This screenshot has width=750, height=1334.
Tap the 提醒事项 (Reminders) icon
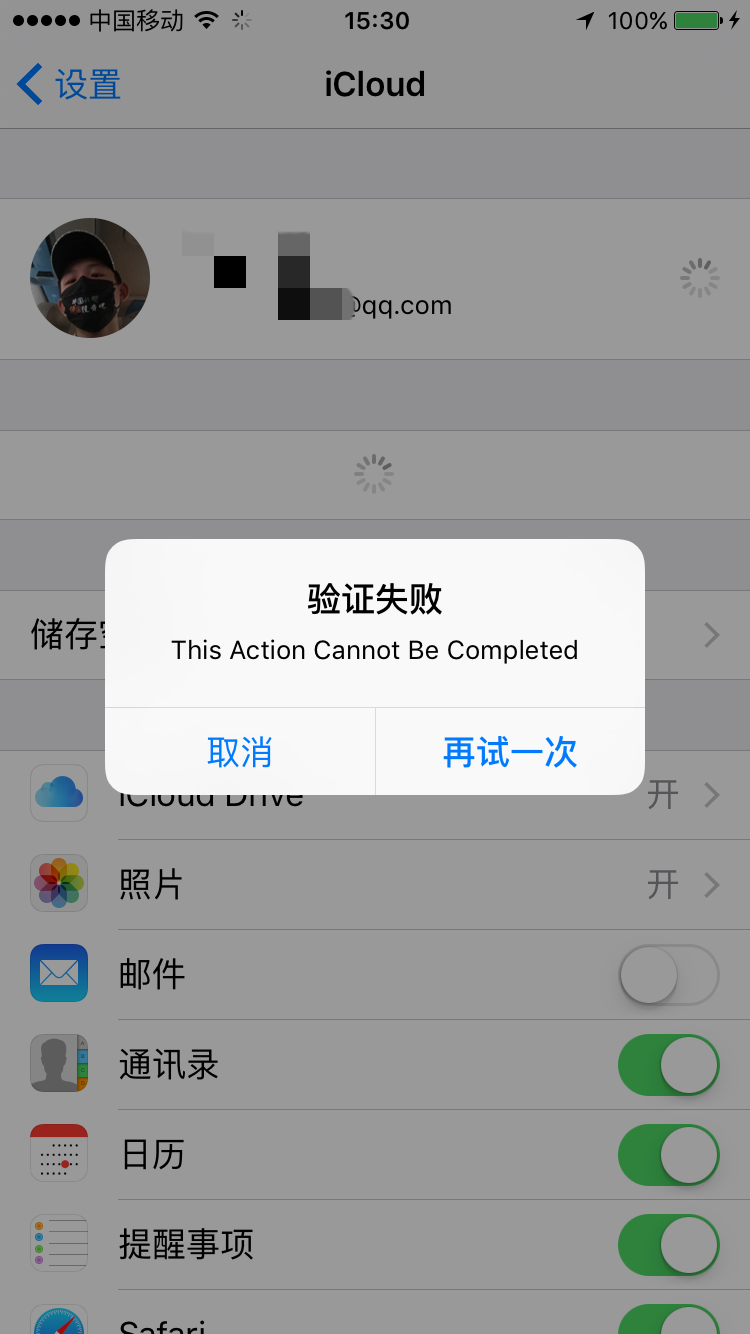pyautogui.click(x=59, y=1243)
